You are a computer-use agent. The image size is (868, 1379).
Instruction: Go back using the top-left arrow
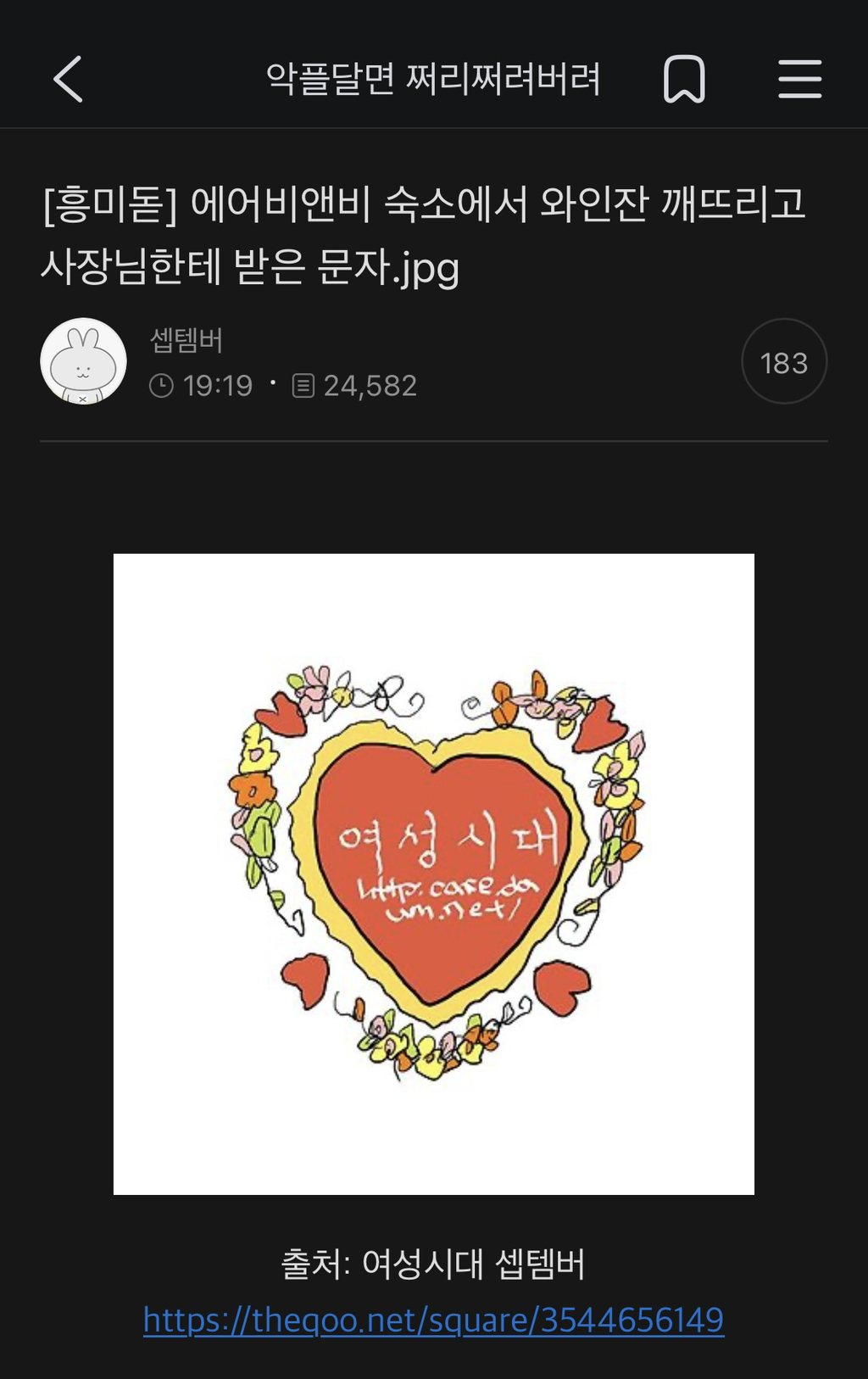click(x=68, y=80)
